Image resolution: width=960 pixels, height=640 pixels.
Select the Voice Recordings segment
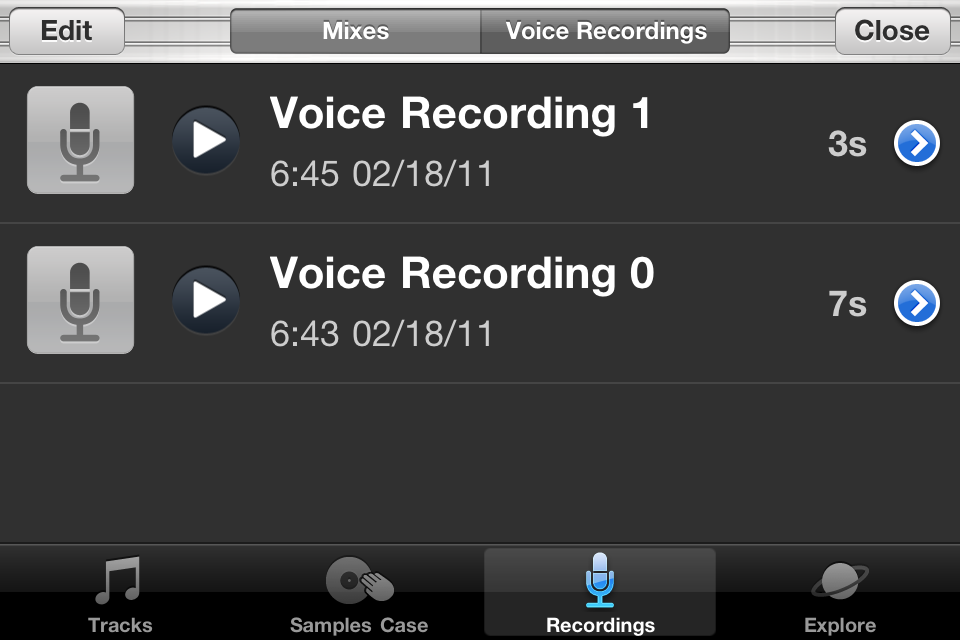[605, 31]
